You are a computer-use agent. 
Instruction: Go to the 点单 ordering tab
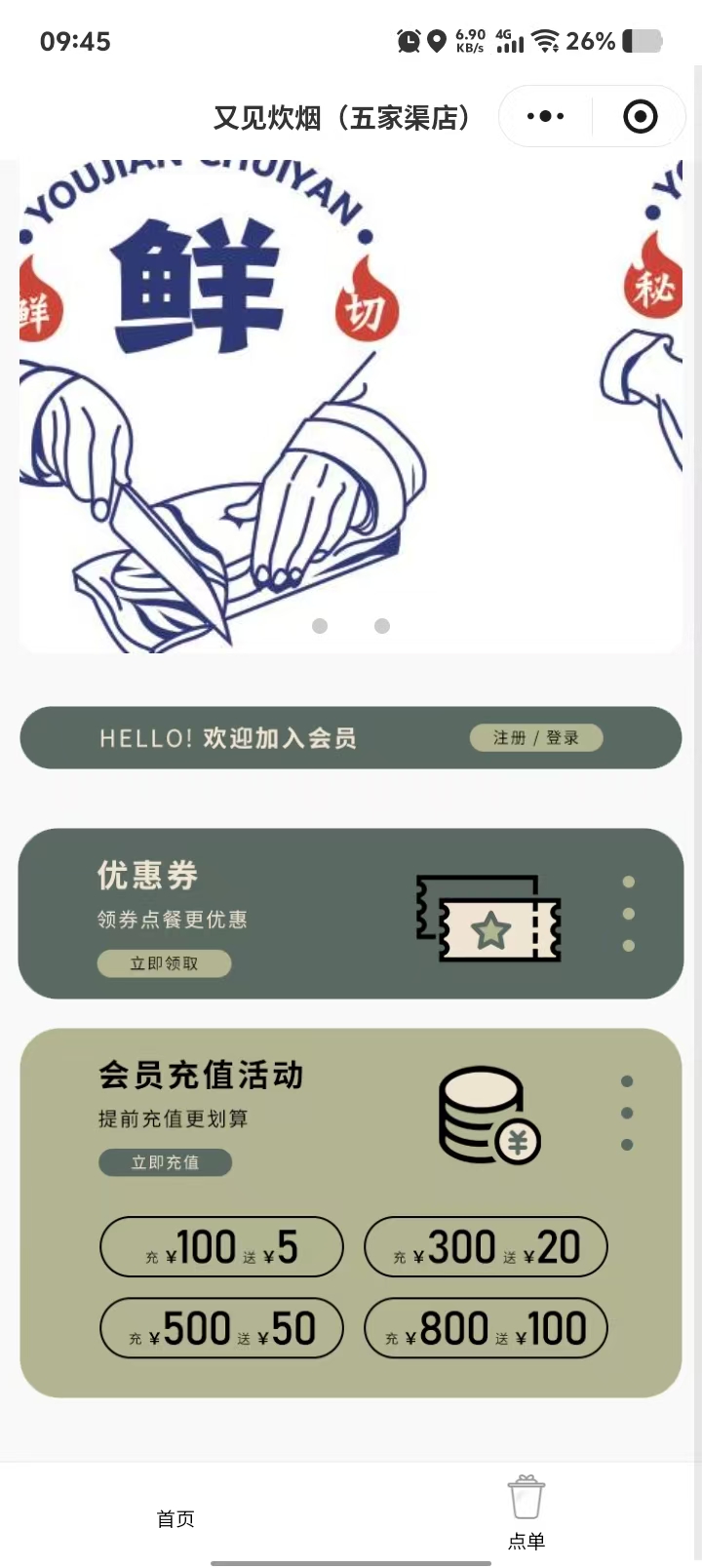526,1513
